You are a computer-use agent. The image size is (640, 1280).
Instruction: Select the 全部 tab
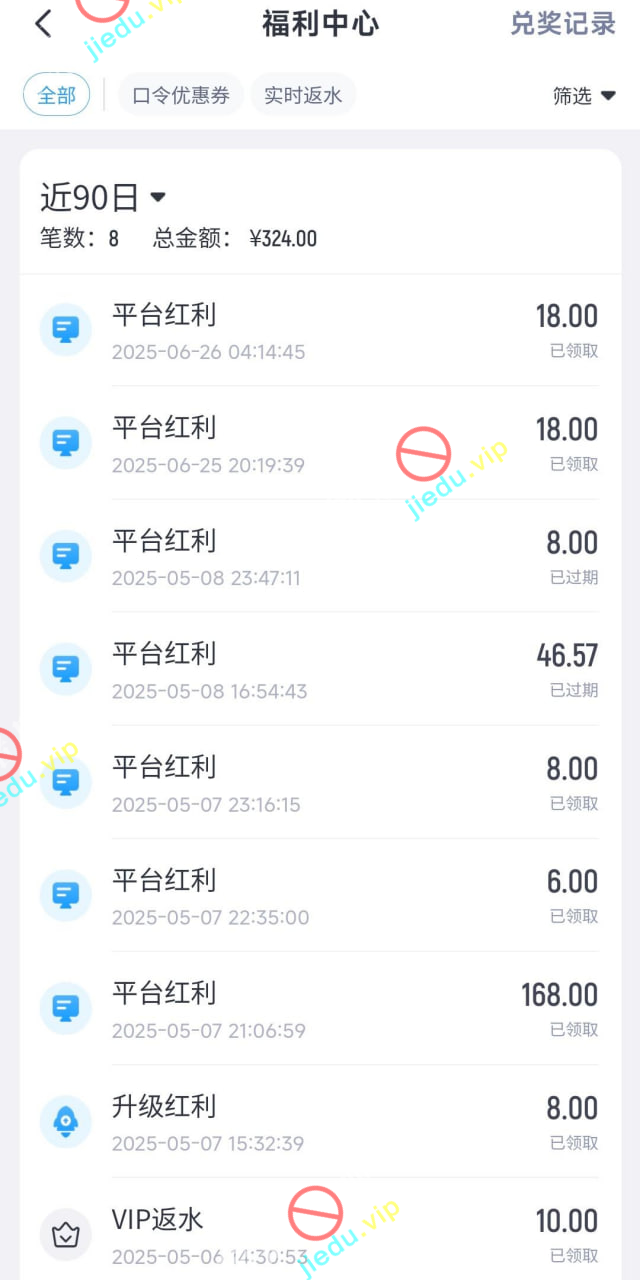(57, 96)
